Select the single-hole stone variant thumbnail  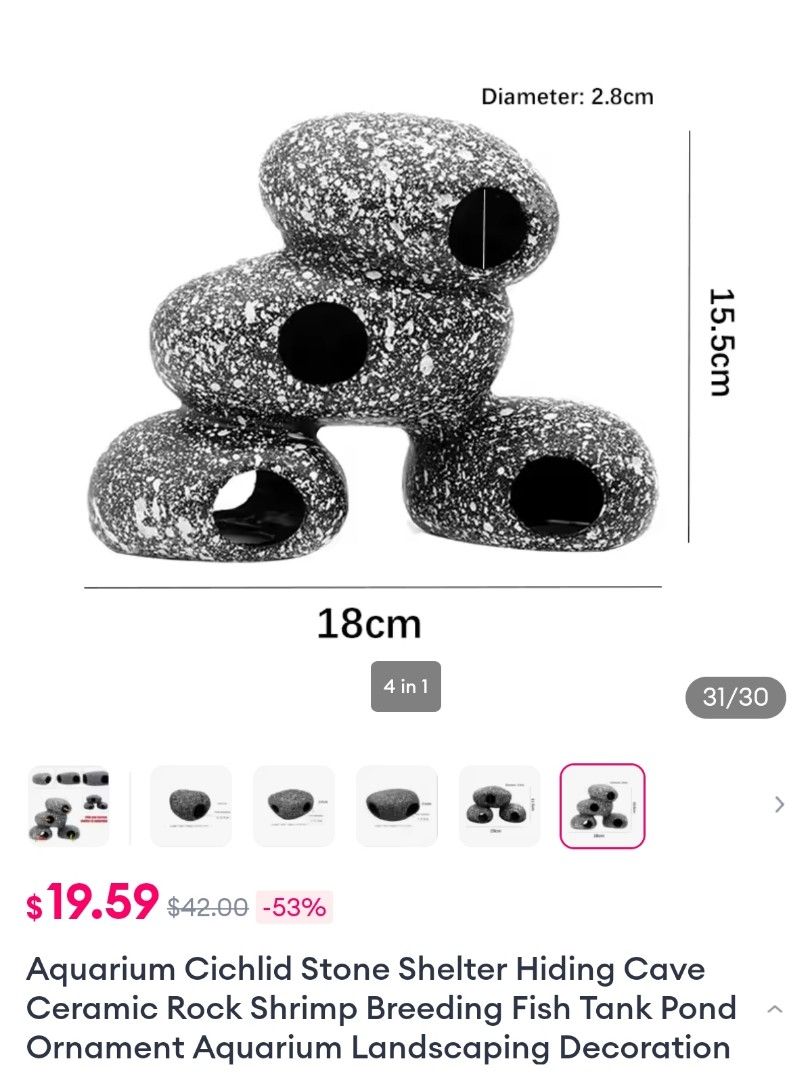click(x=191, y=806)
